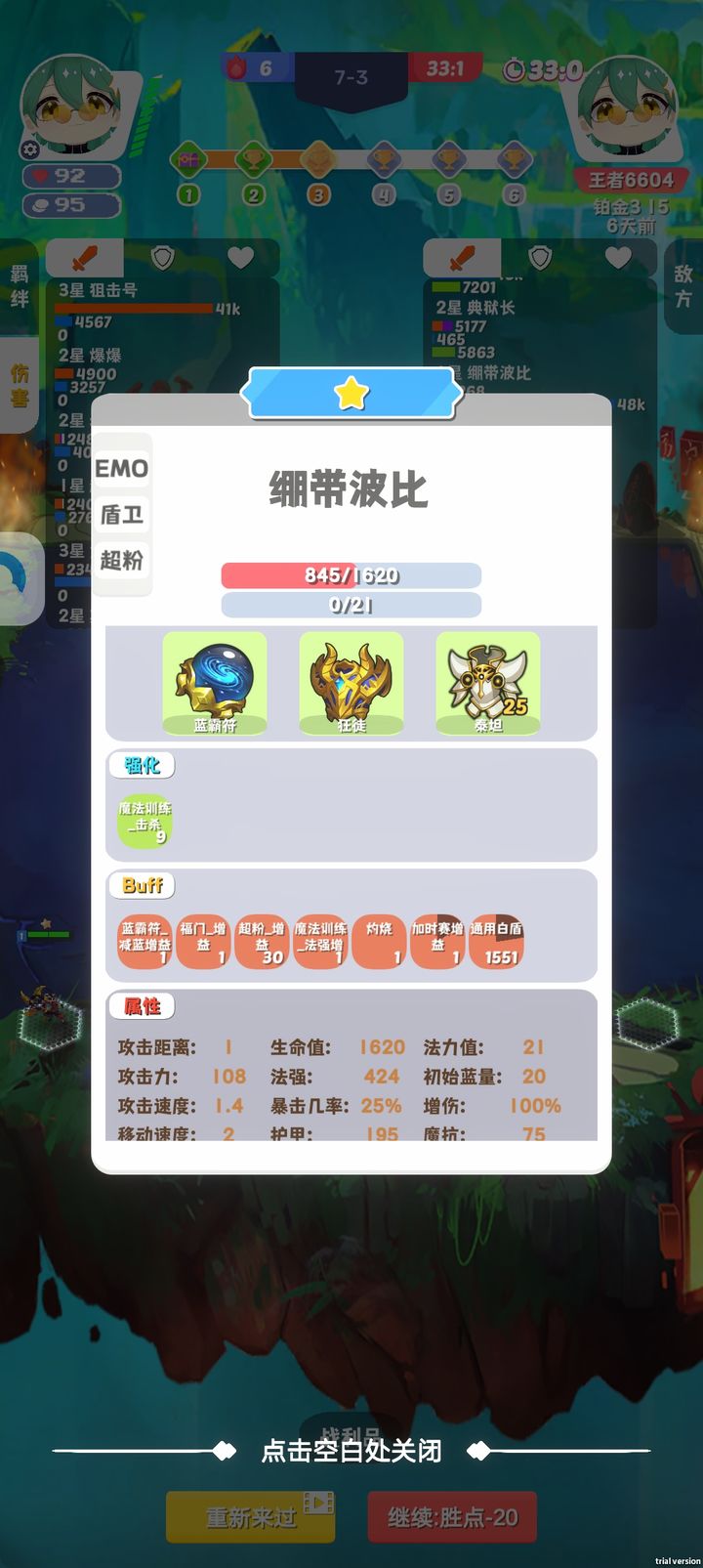This screenshot has height=1568, width=703.
Task: Expand the 属性 attributes section
Action: point(142,1007)
